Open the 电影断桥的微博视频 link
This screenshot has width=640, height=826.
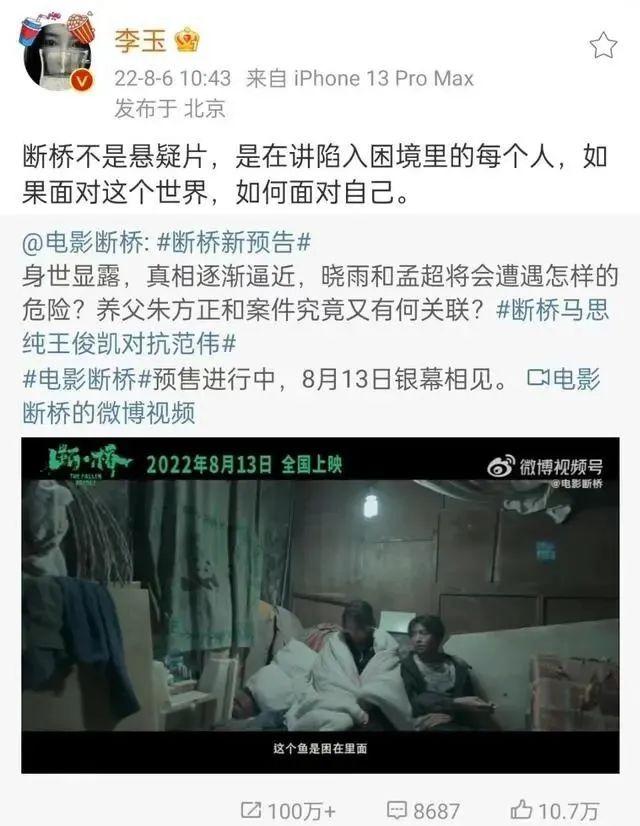108,411
